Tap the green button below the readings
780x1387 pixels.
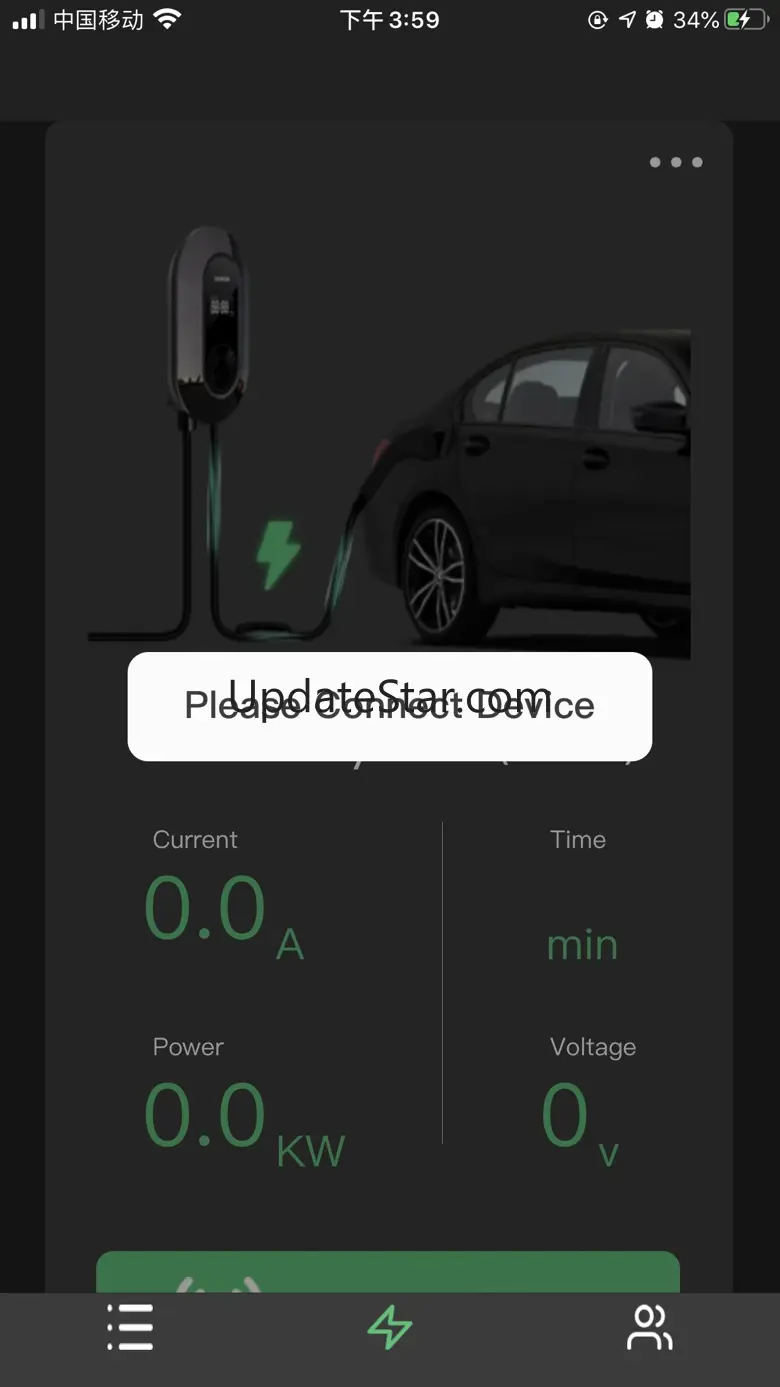pos(388,1272)
